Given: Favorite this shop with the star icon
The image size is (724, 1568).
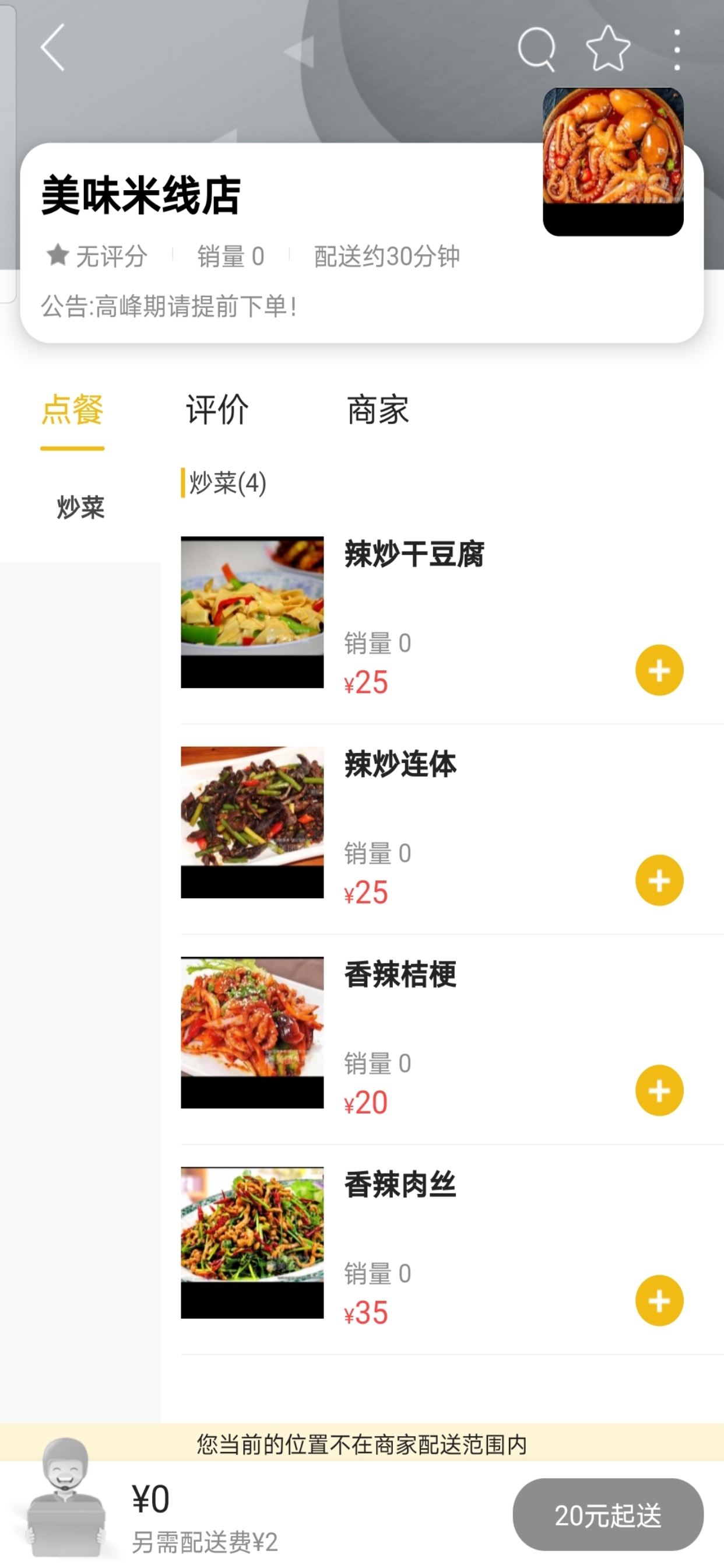Looking at the screenshot, I should point(608,48).
